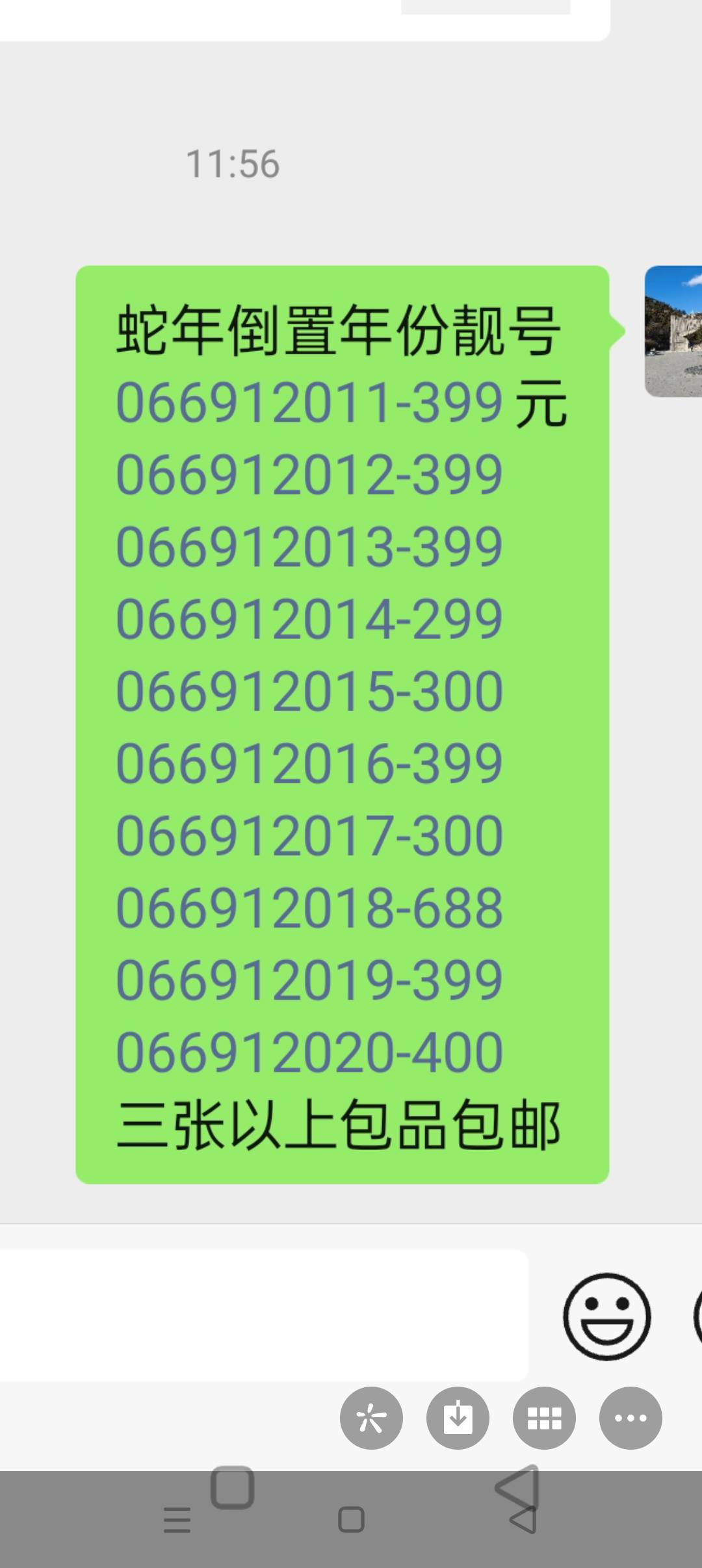The image size is (702, 1568).
Task: Open the emoji picker
Action: pyautogui.click(x=606, y=1316)
